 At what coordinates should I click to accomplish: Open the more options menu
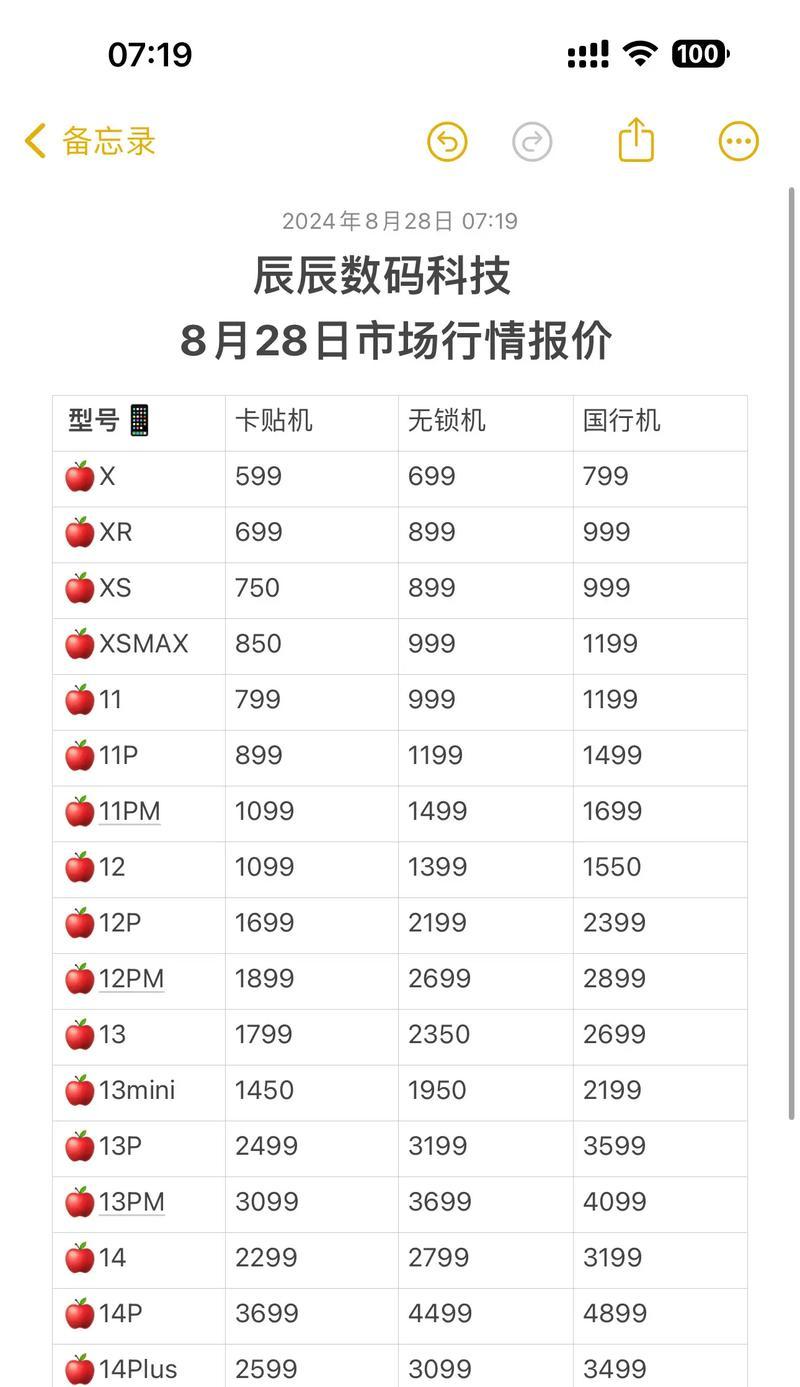739,141
